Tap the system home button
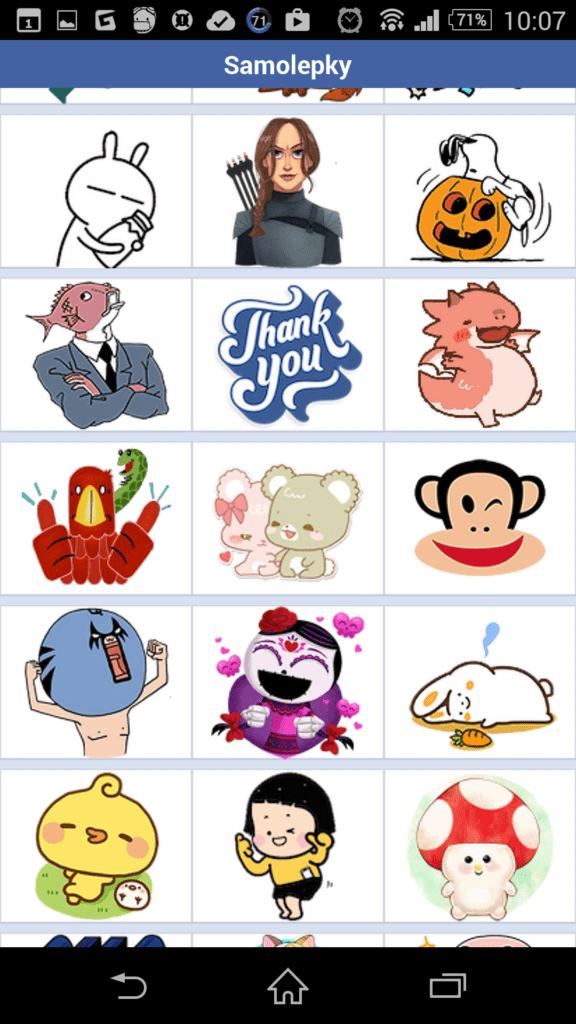This screenshot has height=1024, width=576. pos(287,985)
